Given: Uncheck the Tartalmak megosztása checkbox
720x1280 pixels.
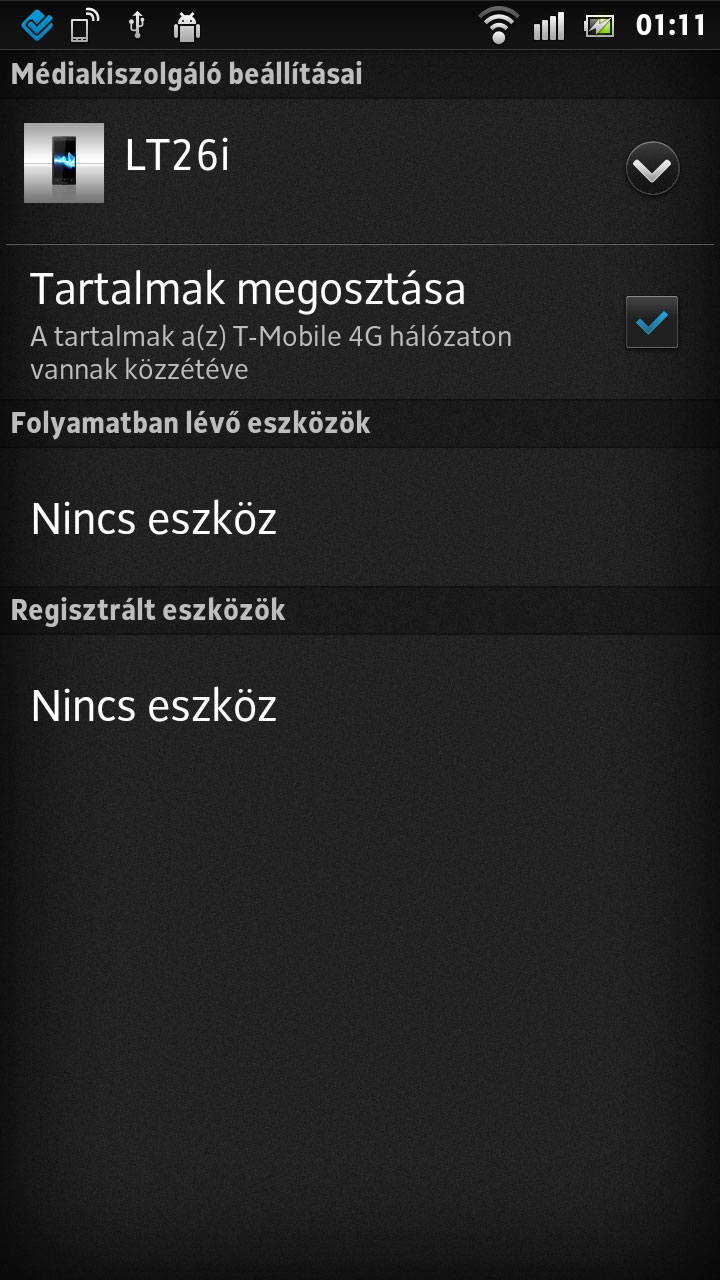Looking at the screenshot, I should click(652, 322).
